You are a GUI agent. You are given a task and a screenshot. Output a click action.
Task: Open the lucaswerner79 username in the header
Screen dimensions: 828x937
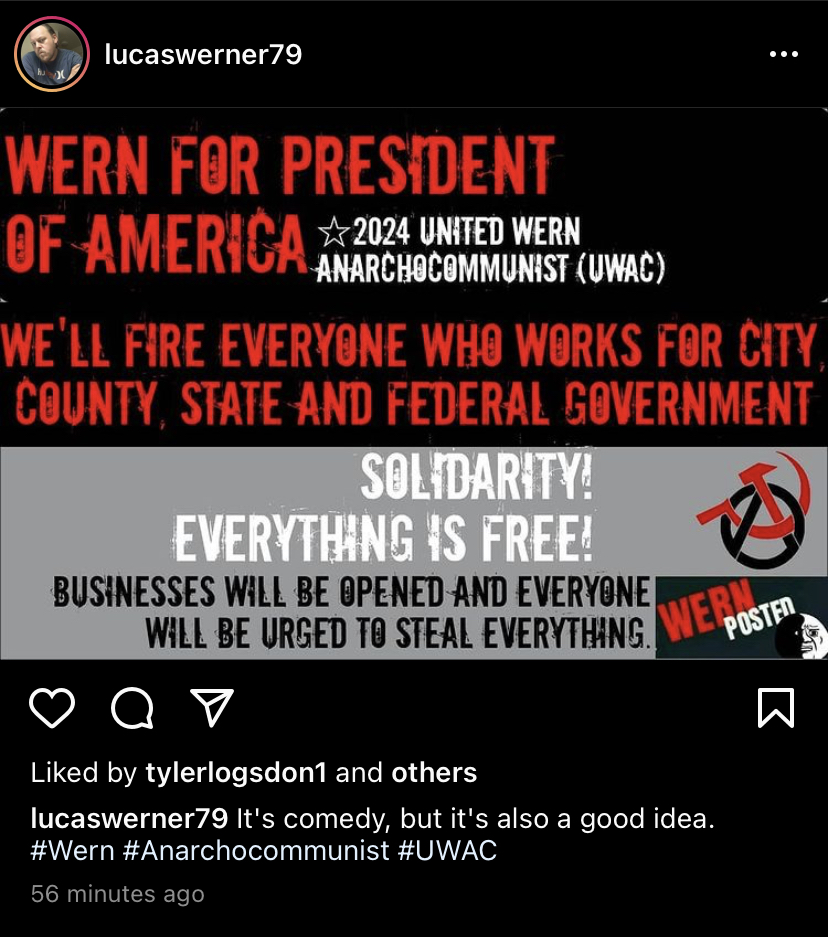tap(203, 54)
